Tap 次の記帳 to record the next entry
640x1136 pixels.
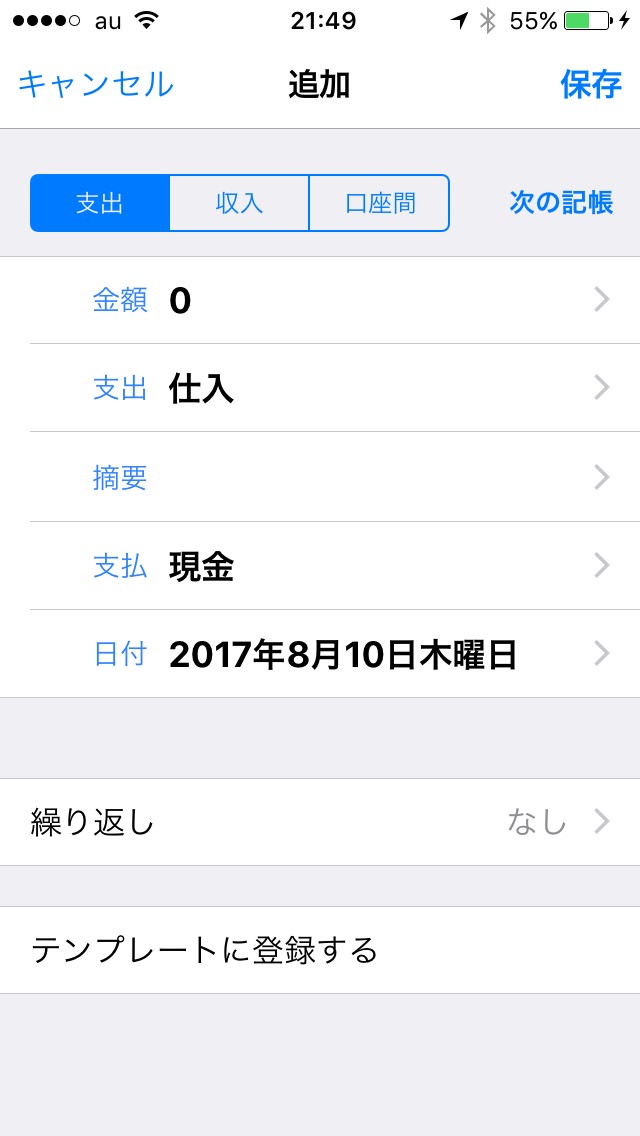[561, 203]
